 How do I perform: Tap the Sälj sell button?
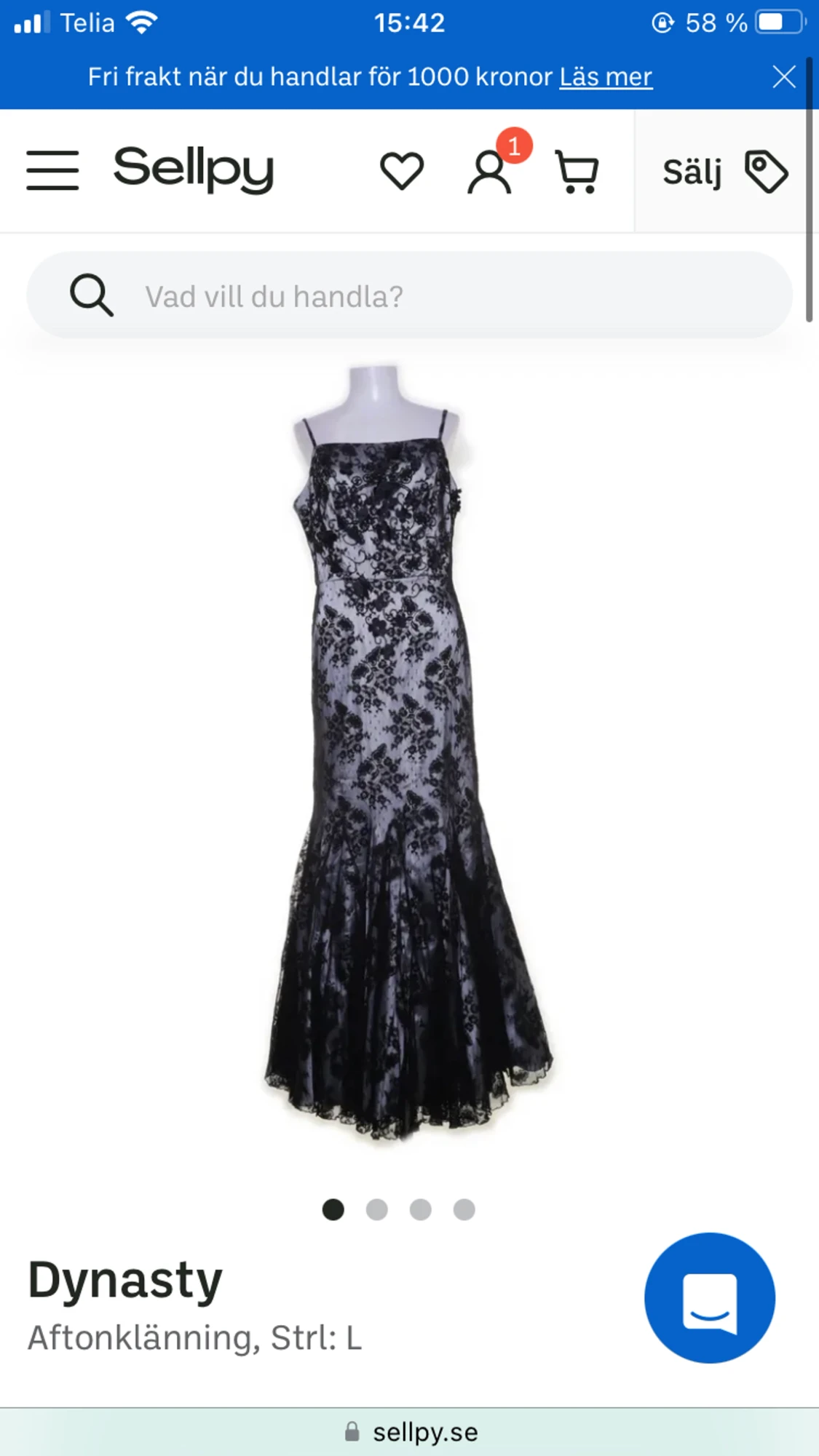tap(725, 172)
